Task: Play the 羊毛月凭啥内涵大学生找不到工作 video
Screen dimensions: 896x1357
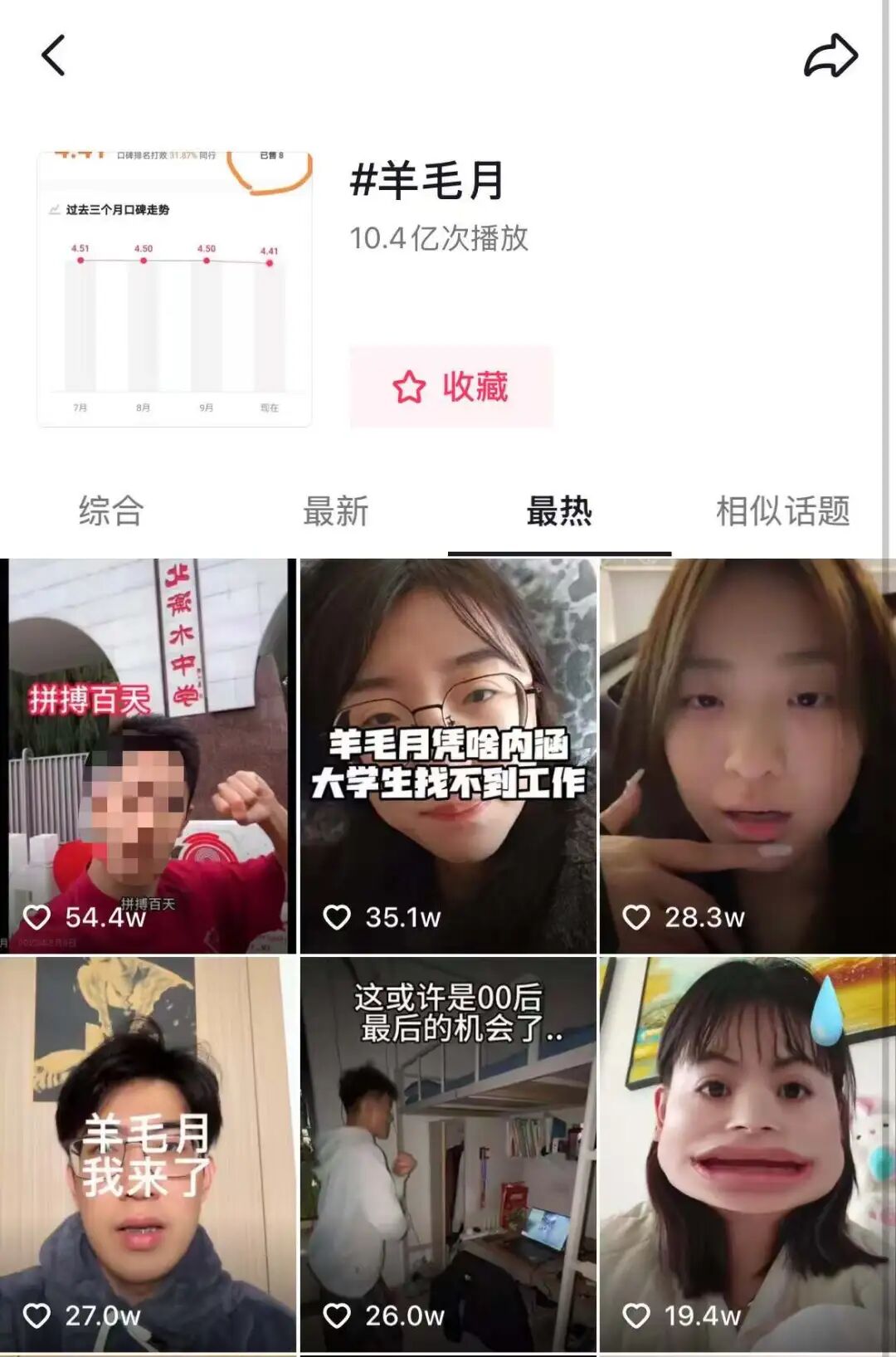Action: click(448, 755)
